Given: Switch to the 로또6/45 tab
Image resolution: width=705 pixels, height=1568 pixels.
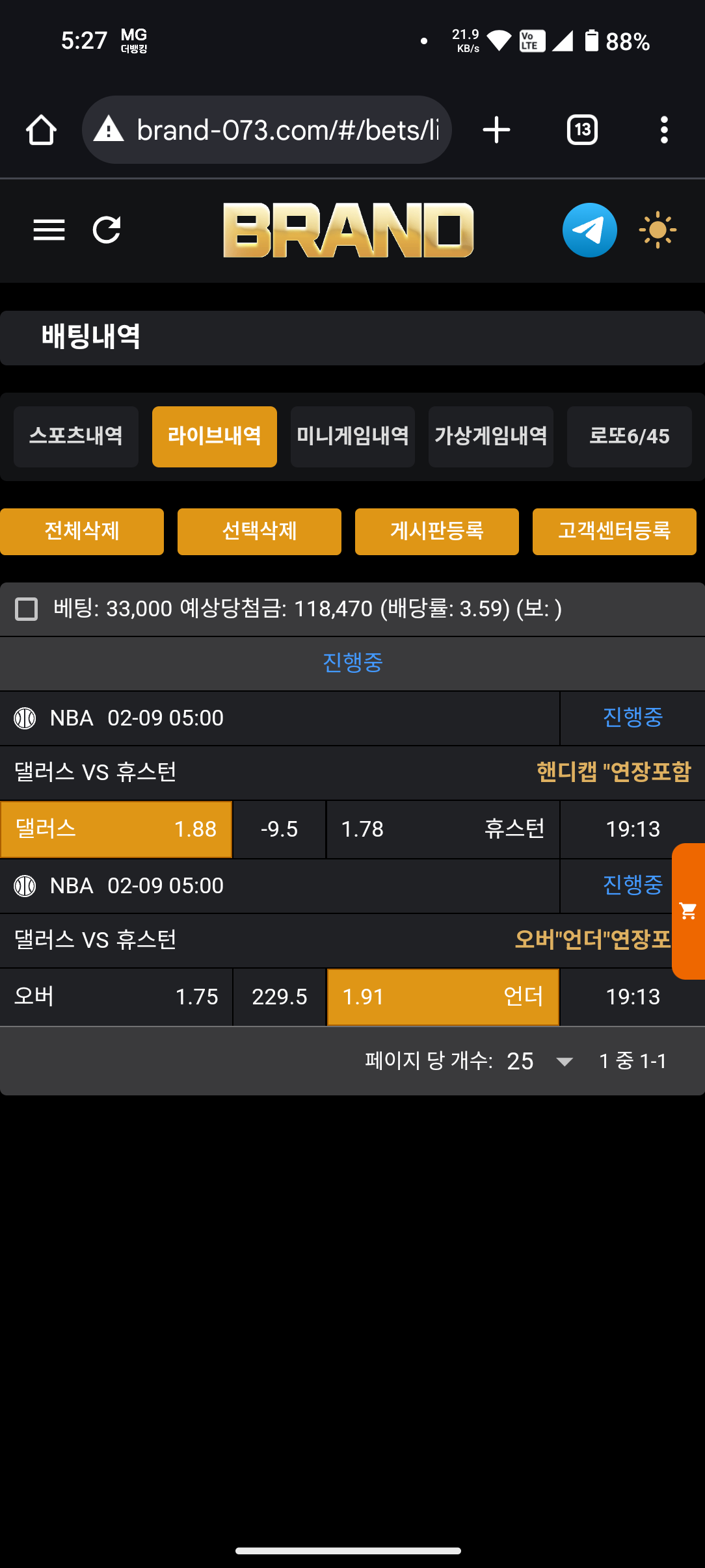Looking at the screenshot, I should [x=629, y=436].
